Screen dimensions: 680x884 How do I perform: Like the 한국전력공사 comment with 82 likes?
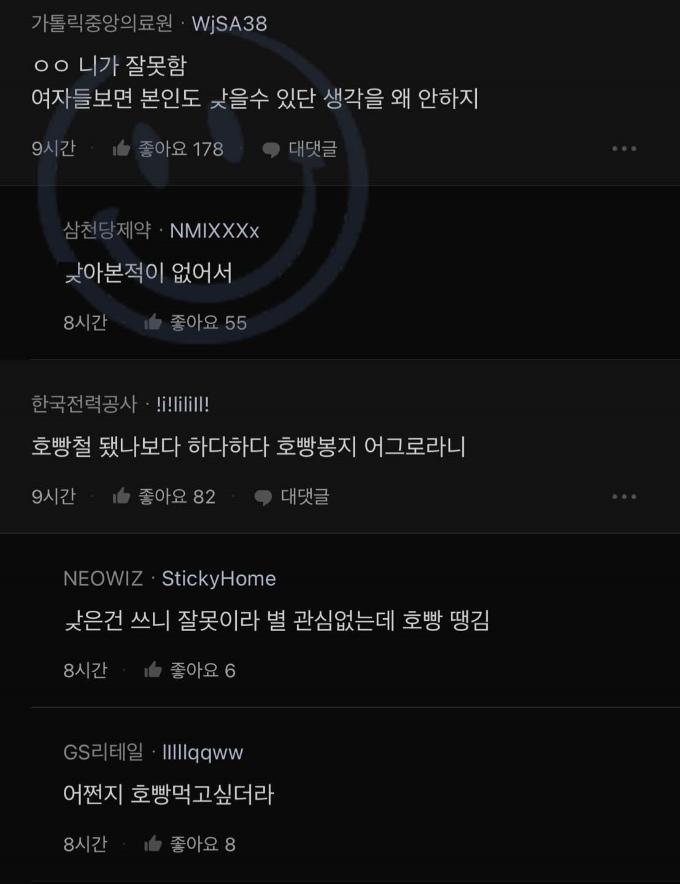pos(122,496)
